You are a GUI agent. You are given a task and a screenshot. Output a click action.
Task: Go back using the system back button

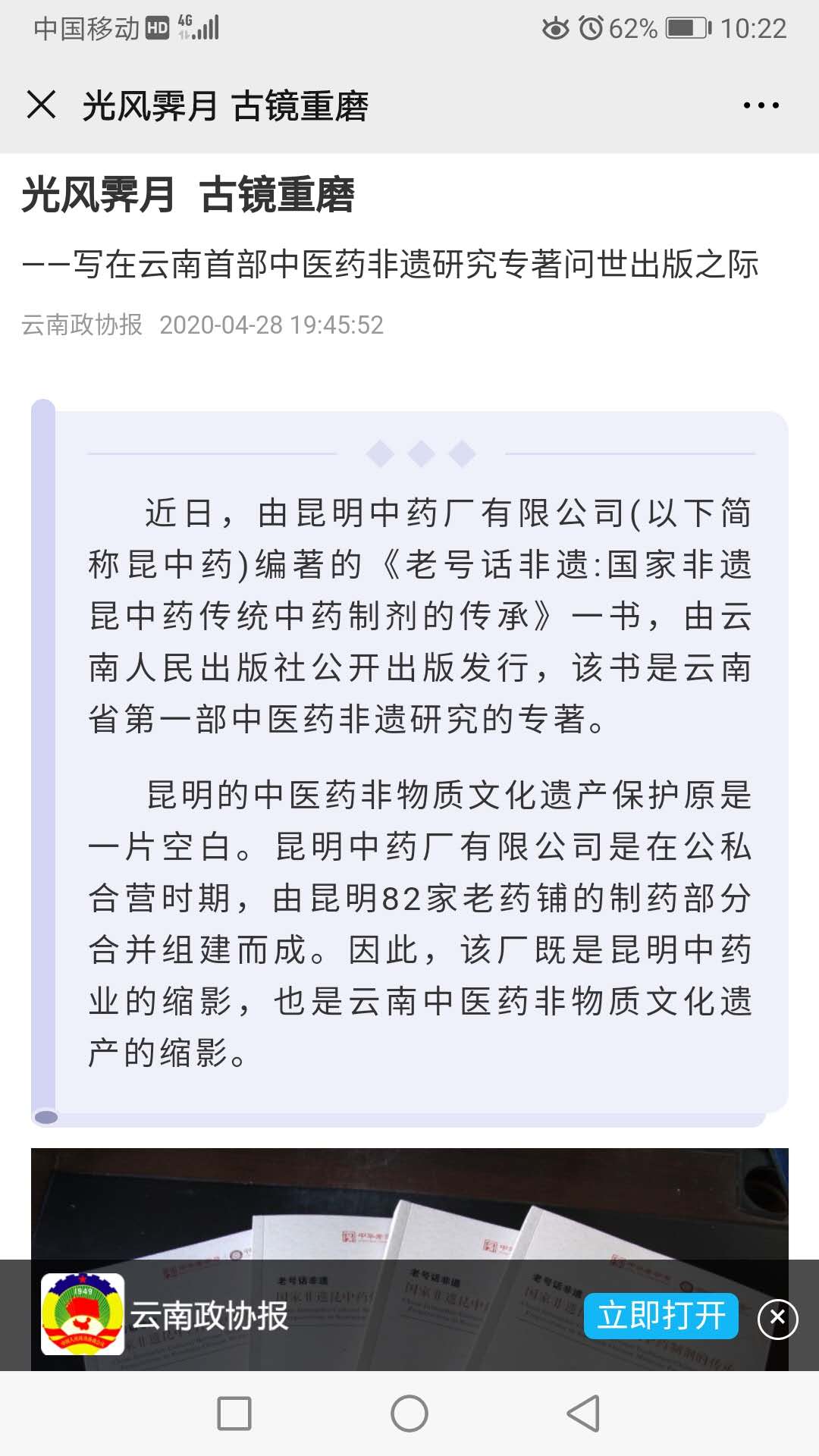(x=584, y=1414)
